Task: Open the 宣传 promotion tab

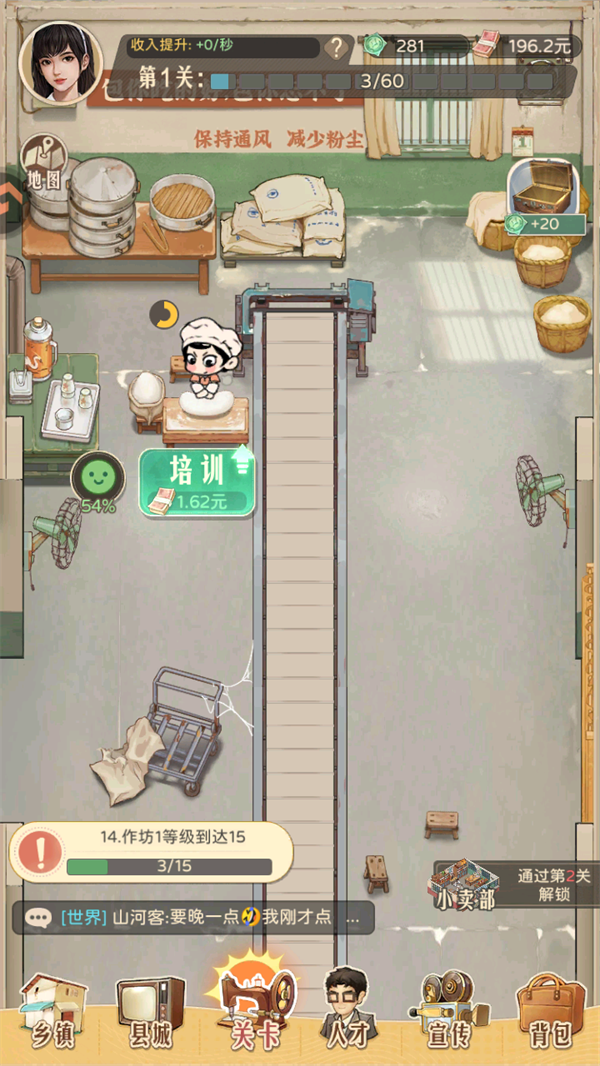Action: pos(447,1010)
